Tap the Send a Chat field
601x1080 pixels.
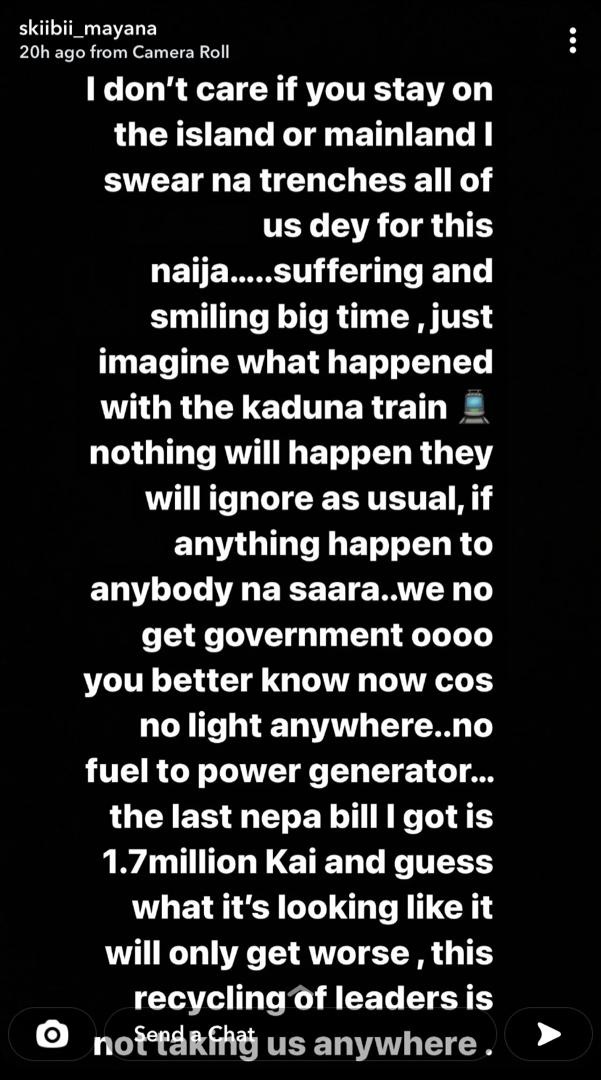pyautogui.click(x=300, y=1034)
